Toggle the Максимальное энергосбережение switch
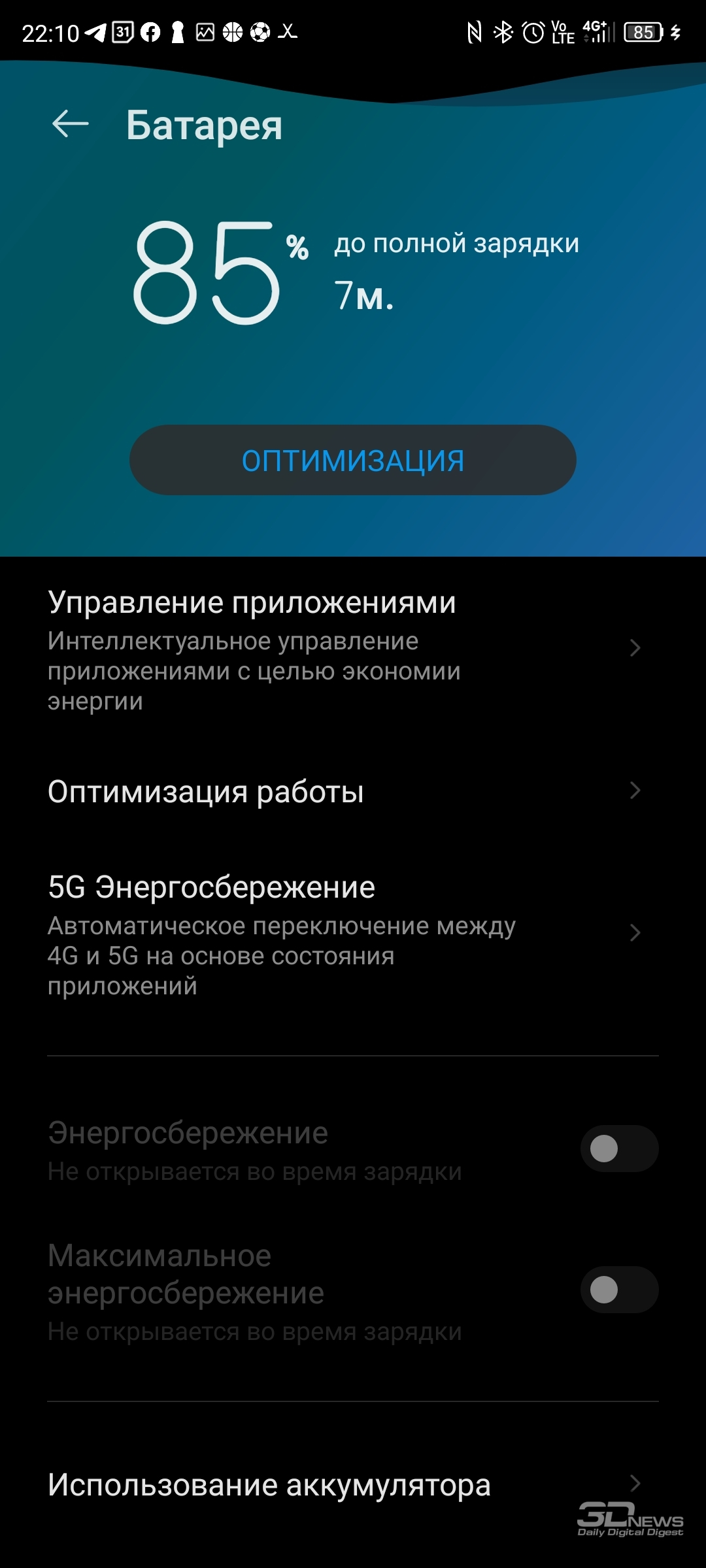Image resolution: width=706 pixels, height=1568 pixels. [619, 1290]
